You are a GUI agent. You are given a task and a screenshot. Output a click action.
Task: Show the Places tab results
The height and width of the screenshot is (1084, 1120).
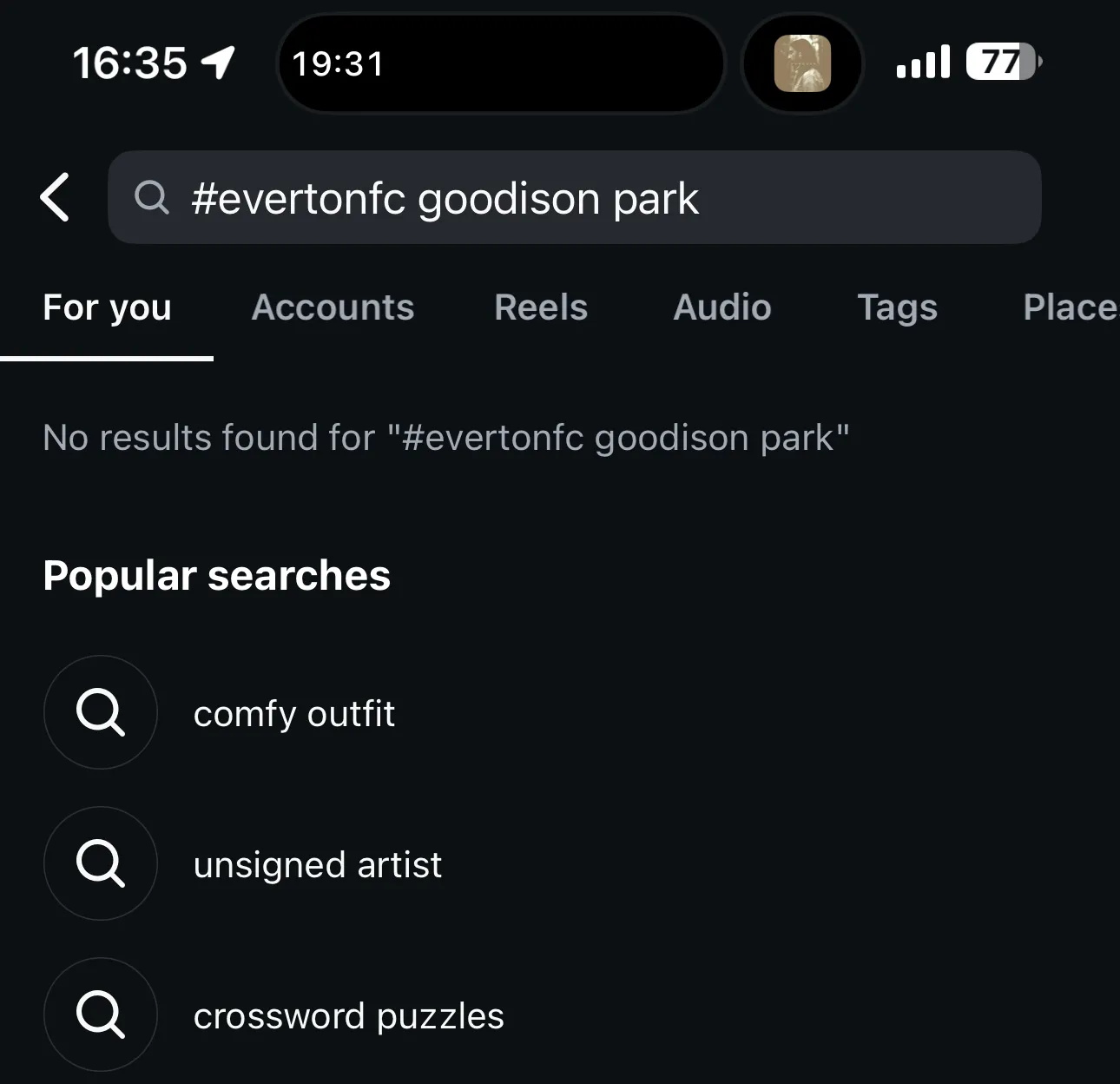[1069, 307]
